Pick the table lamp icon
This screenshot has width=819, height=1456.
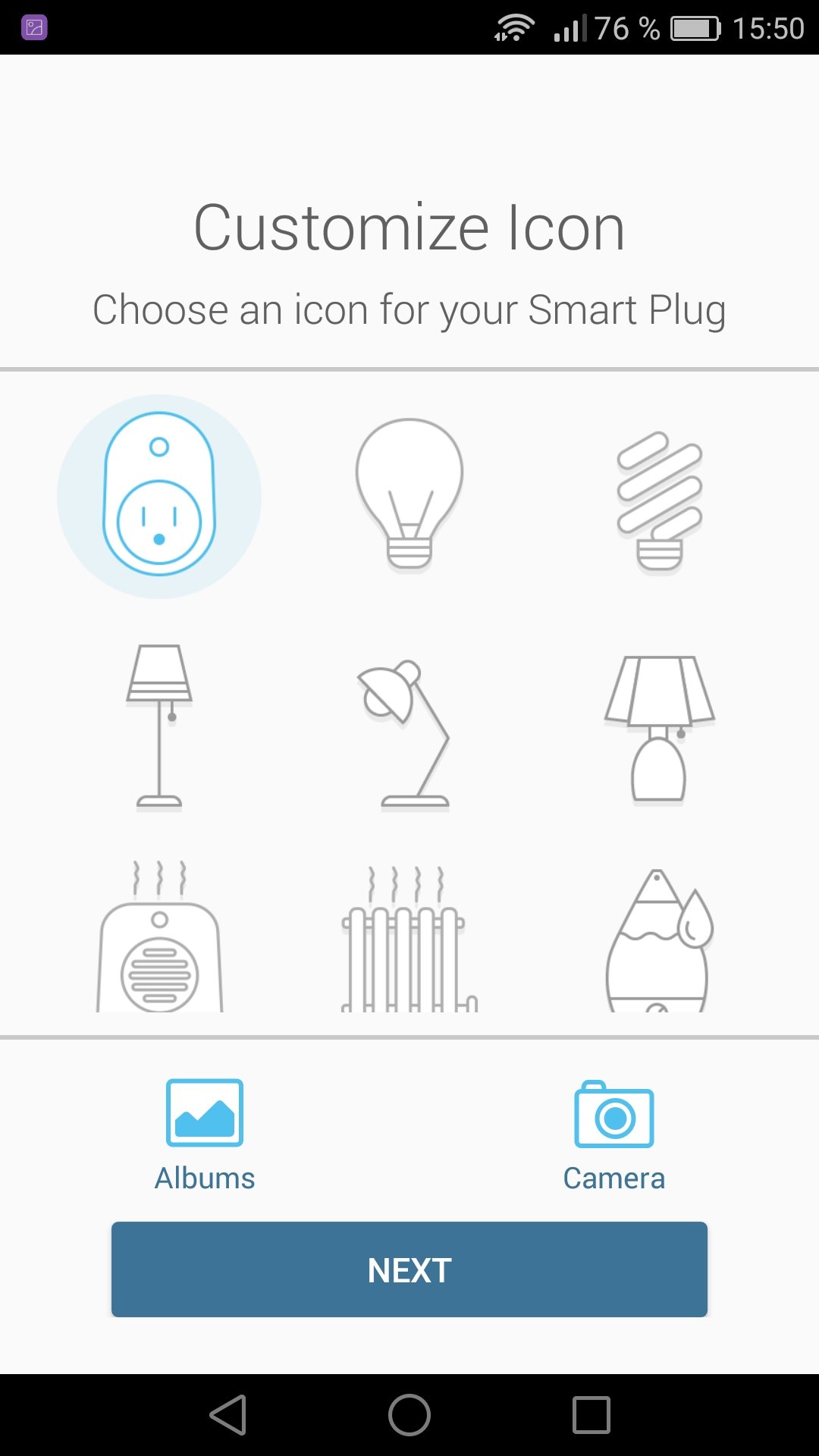[x=659, y=728]
